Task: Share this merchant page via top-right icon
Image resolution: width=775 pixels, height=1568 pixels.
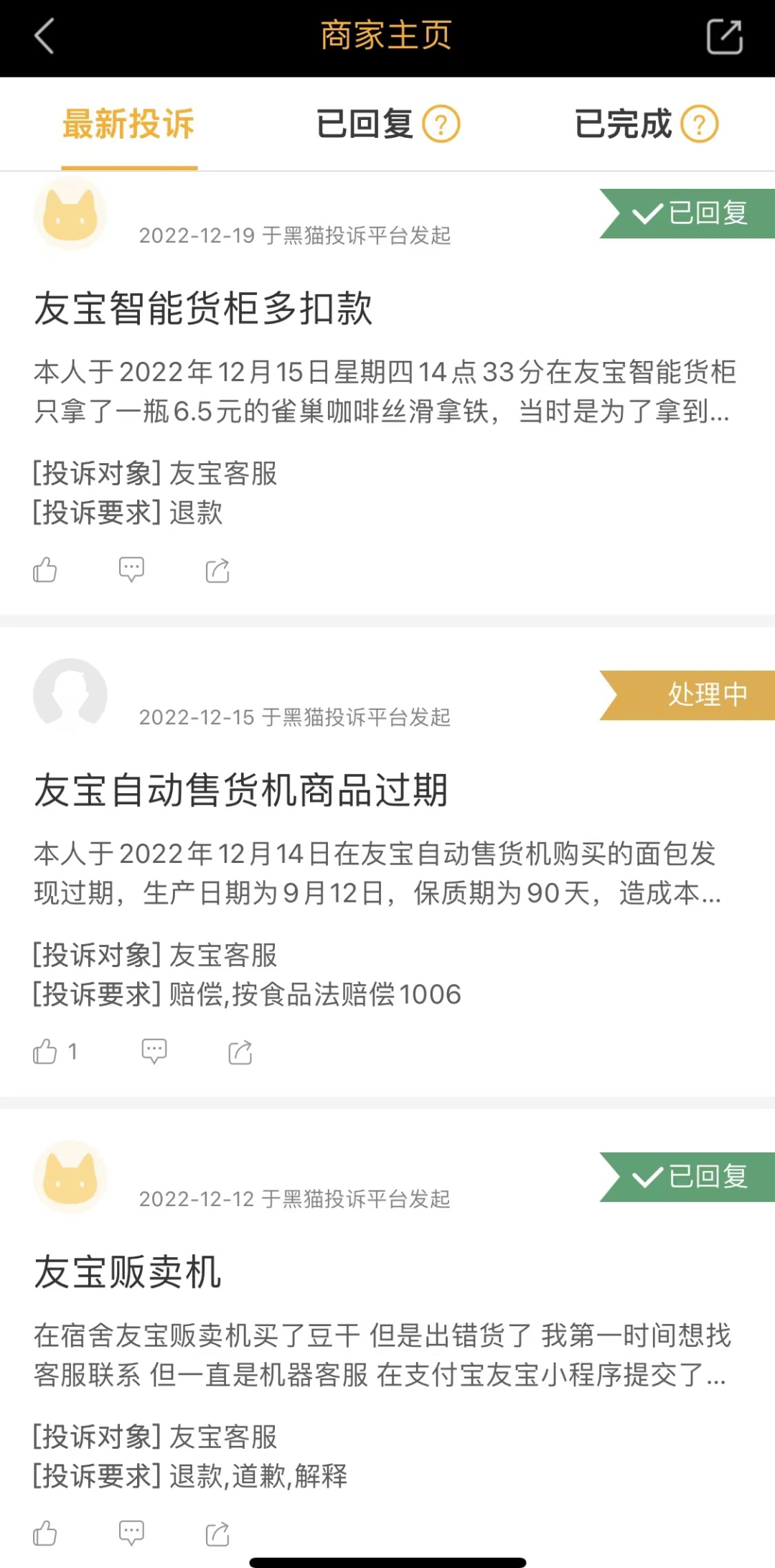Action: pyautogui.click(x=724, y=37)
